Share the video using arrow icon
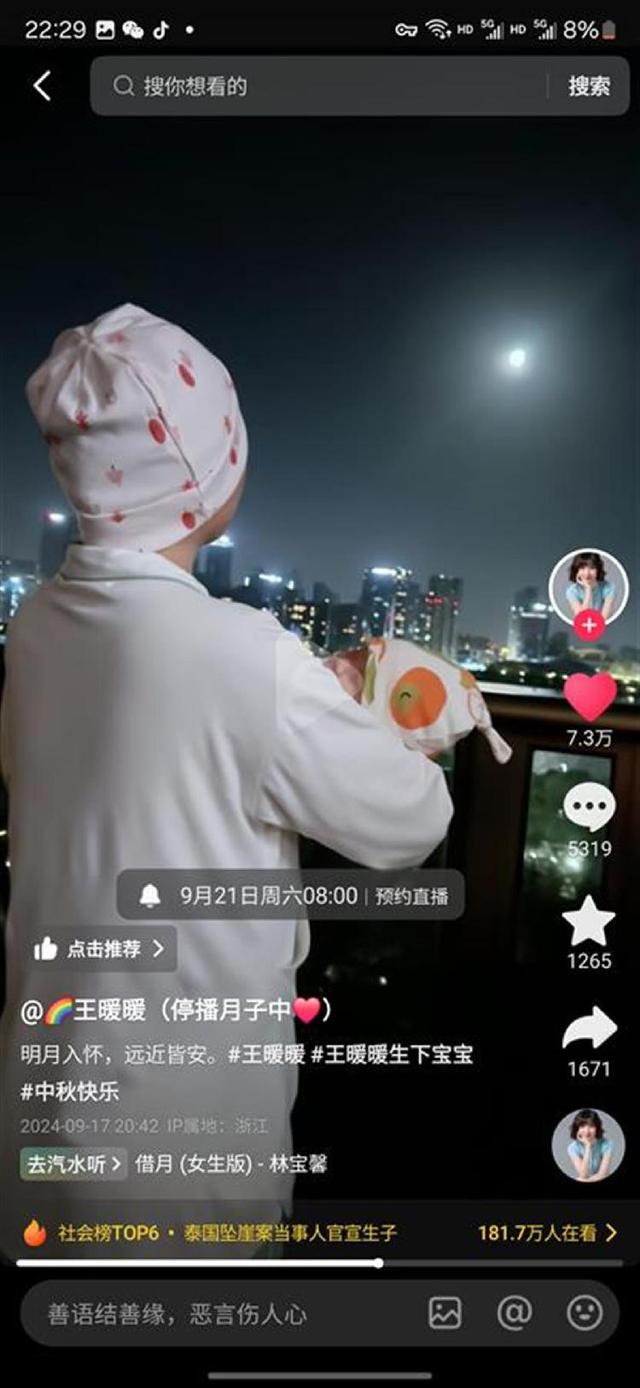The image size is (640, 1388). [x=589, y=1030]
